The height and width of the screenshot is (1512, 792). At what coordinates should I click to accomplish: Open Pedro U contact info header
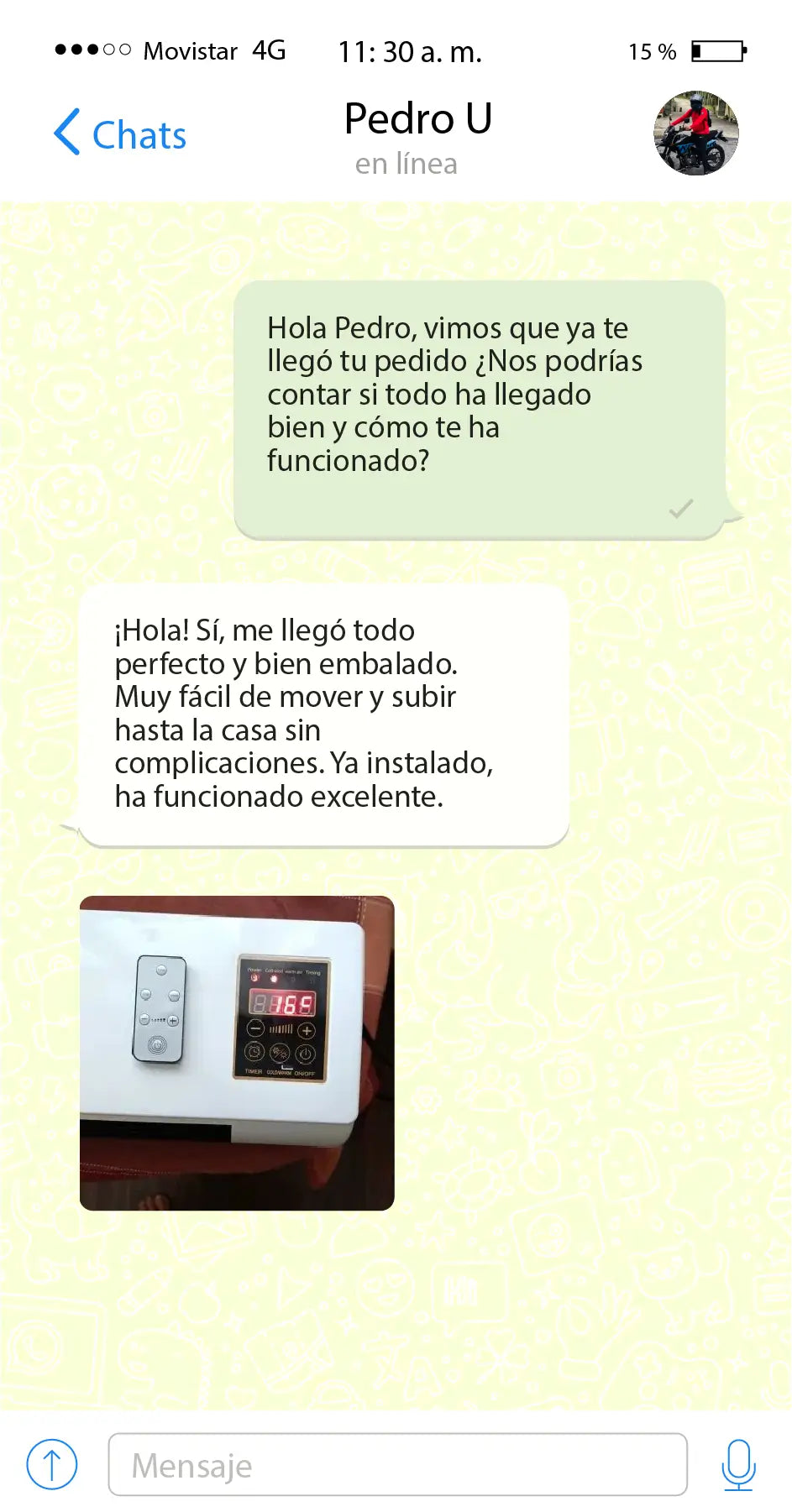click(417, 135)
